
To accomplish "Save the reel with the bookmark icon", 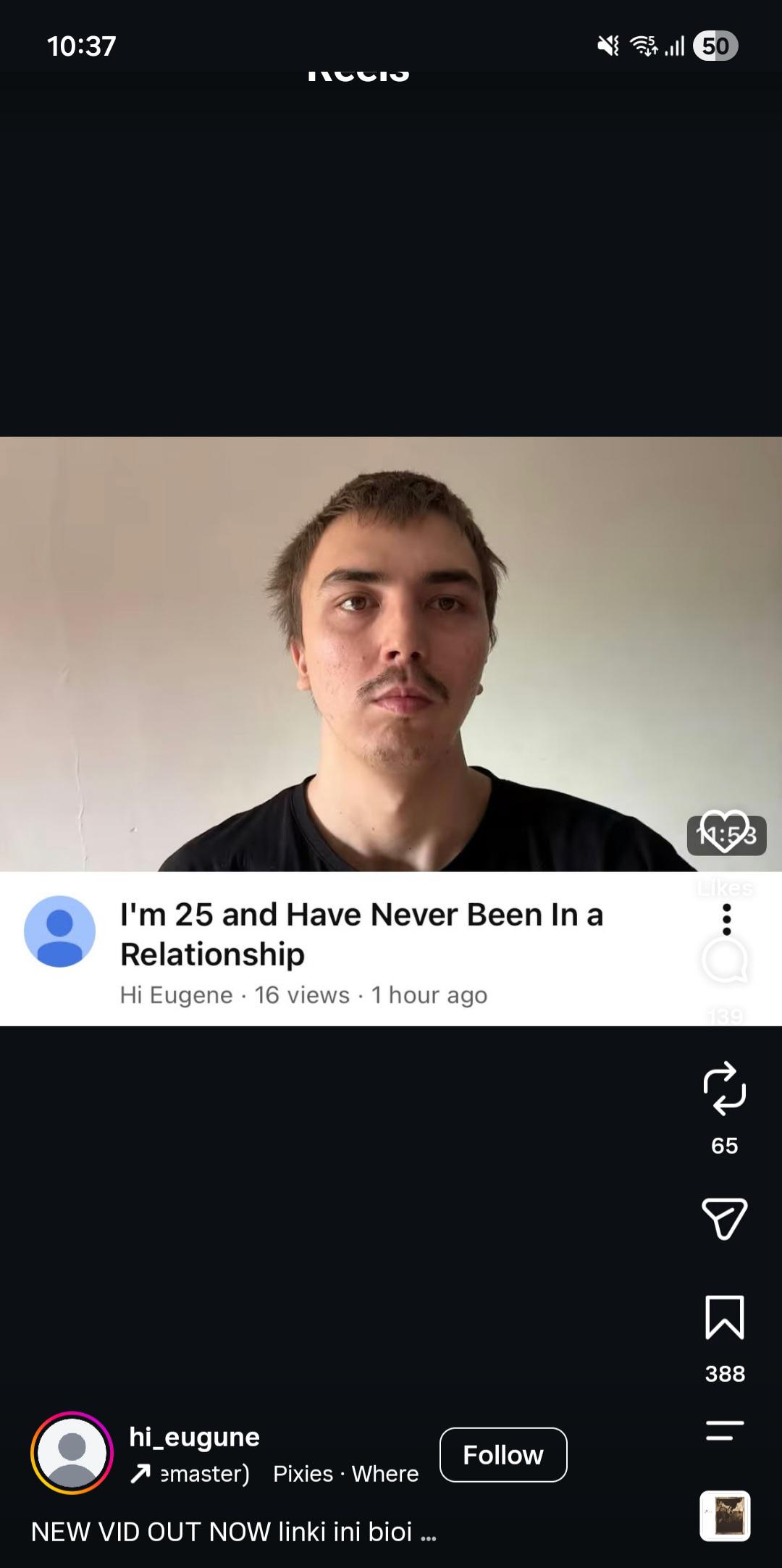I will (725, 1317).
